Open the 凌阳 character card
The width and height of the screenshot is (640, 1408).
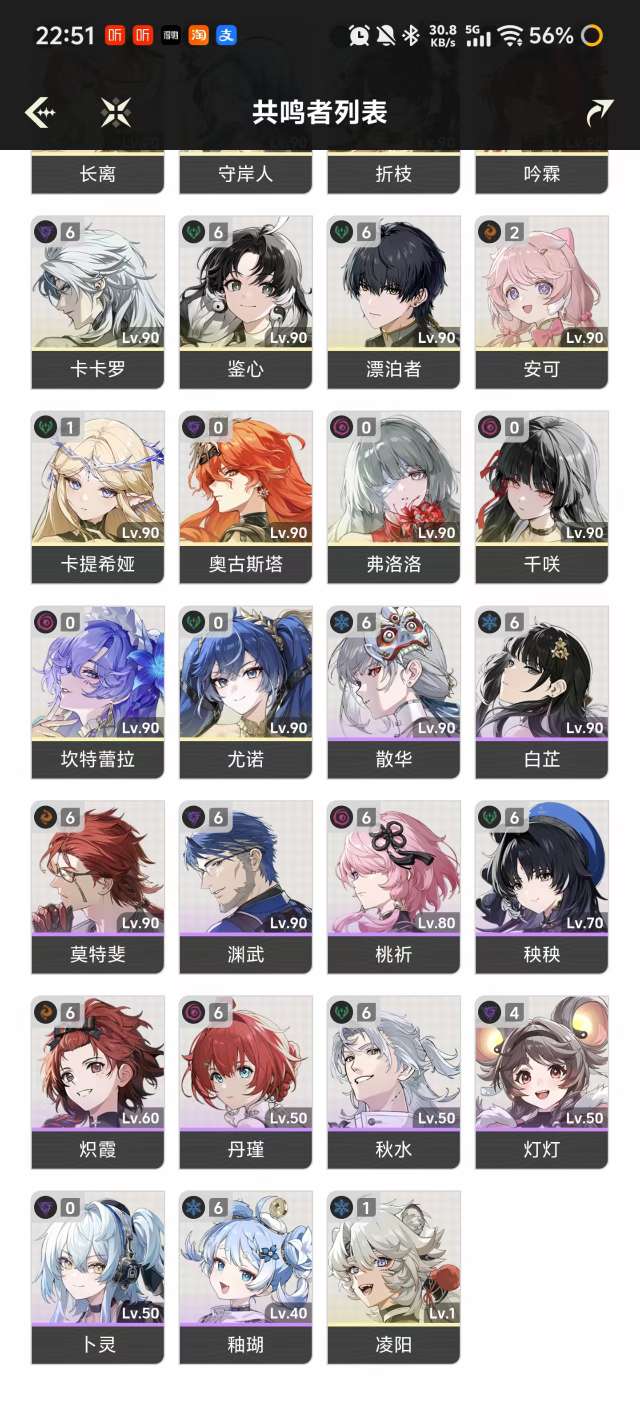(394, 1277)
